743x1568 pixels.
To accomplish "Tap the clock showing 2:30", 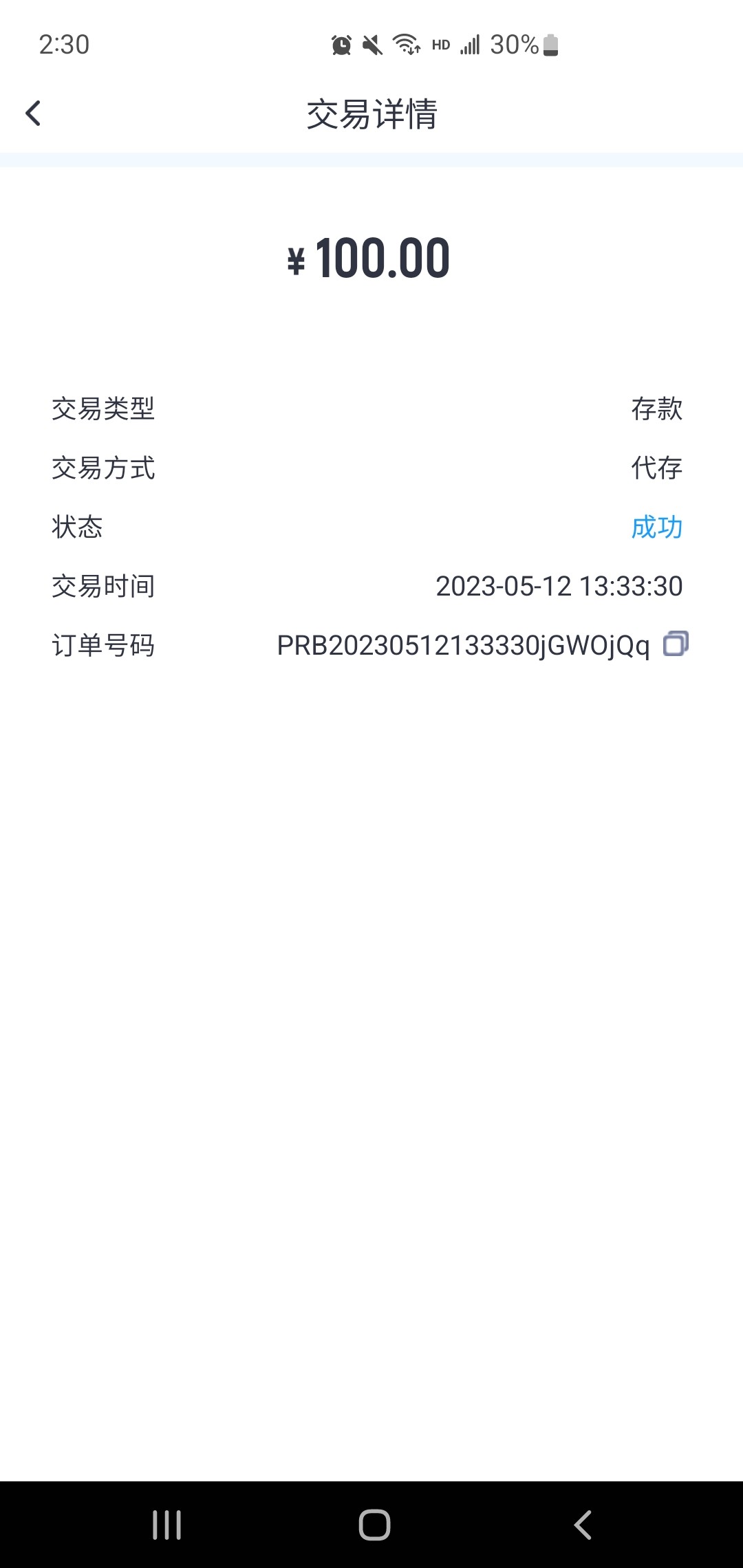I will (x=66, y=44).
